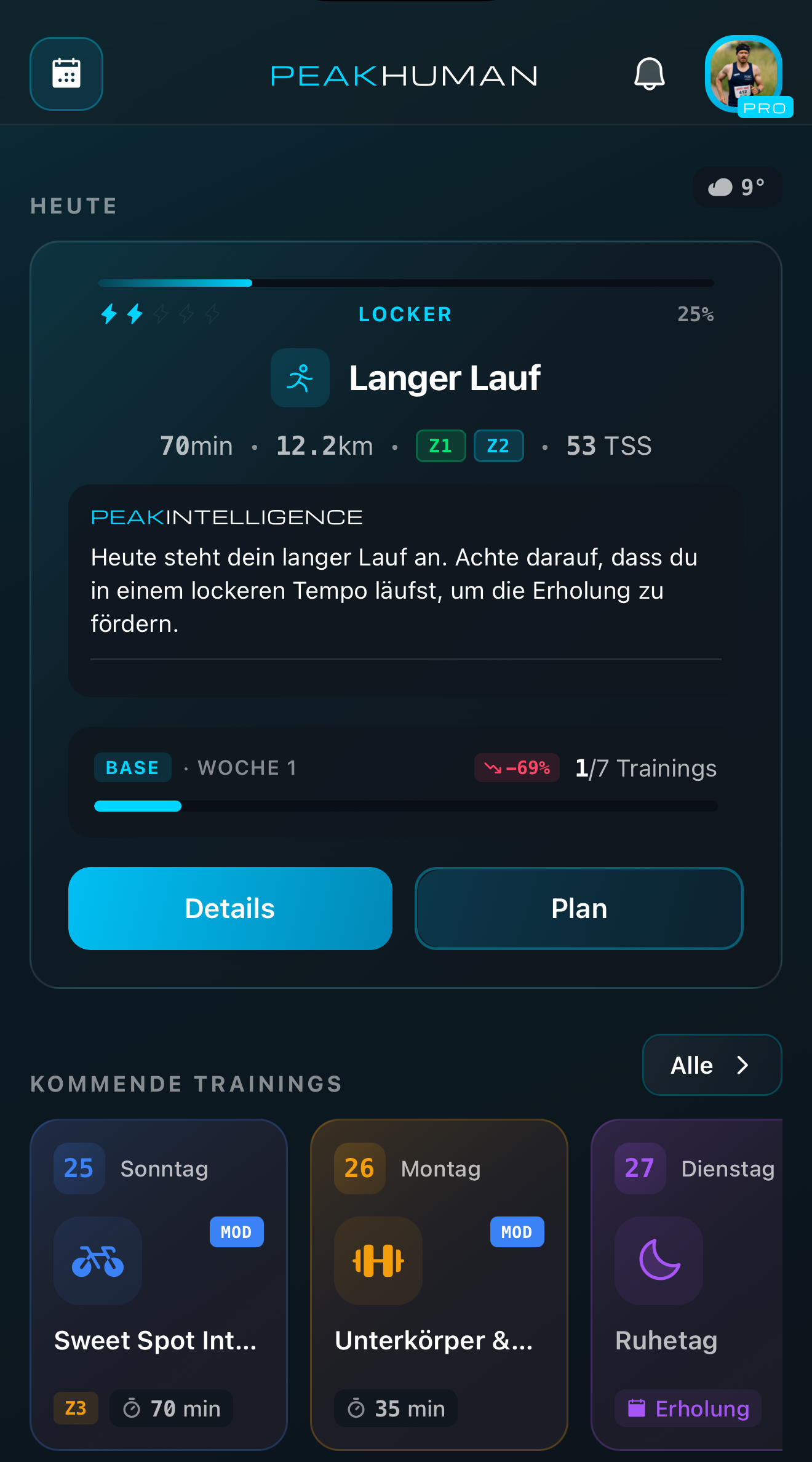Viewport: 812px width, 1462px height.
Task: Click the Plan button
Action: click(579, 908)
